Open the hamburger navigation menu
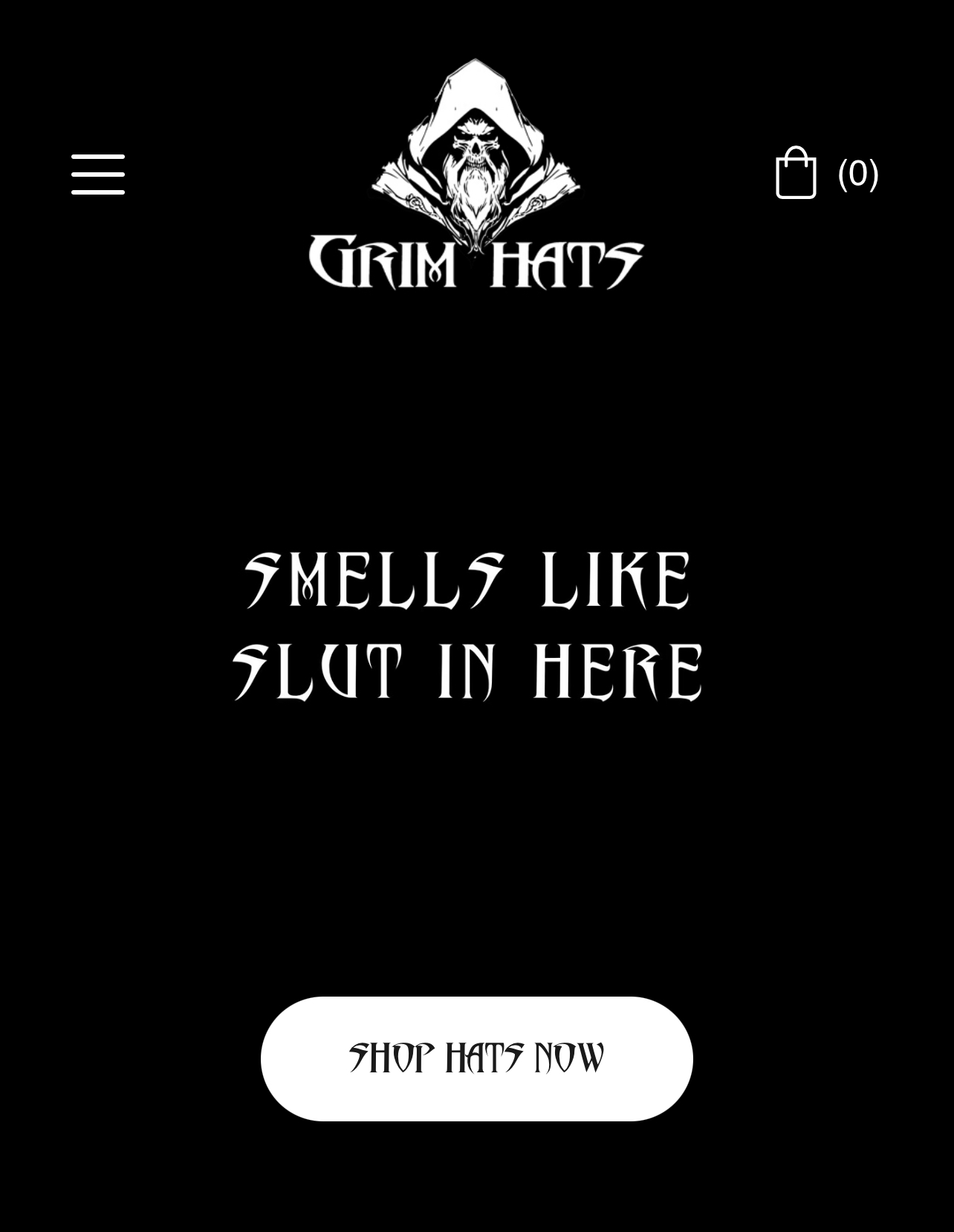 pyautogui.click(x=98, y=175)
